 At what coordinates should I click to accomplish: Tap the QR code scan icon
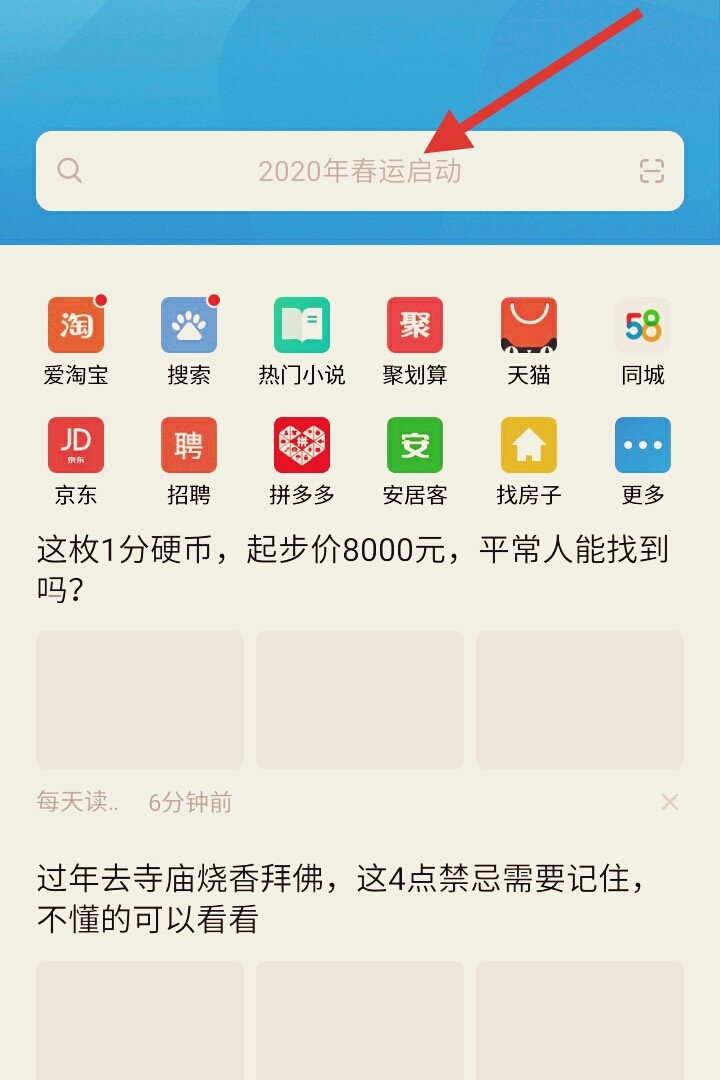coord(651,170)
